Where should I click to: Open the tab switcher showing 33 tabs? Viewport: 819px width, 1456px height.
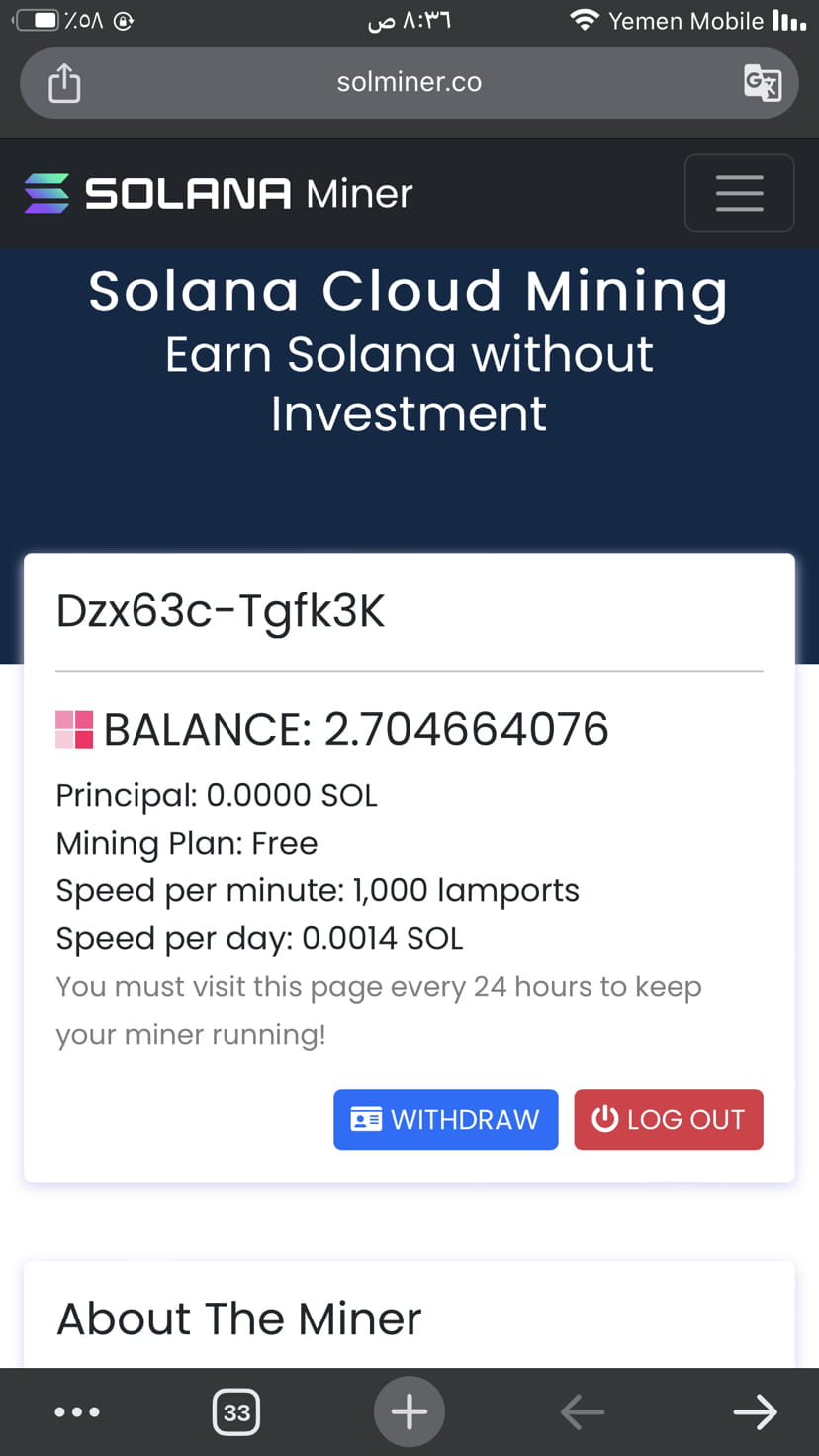[236, 1411]
